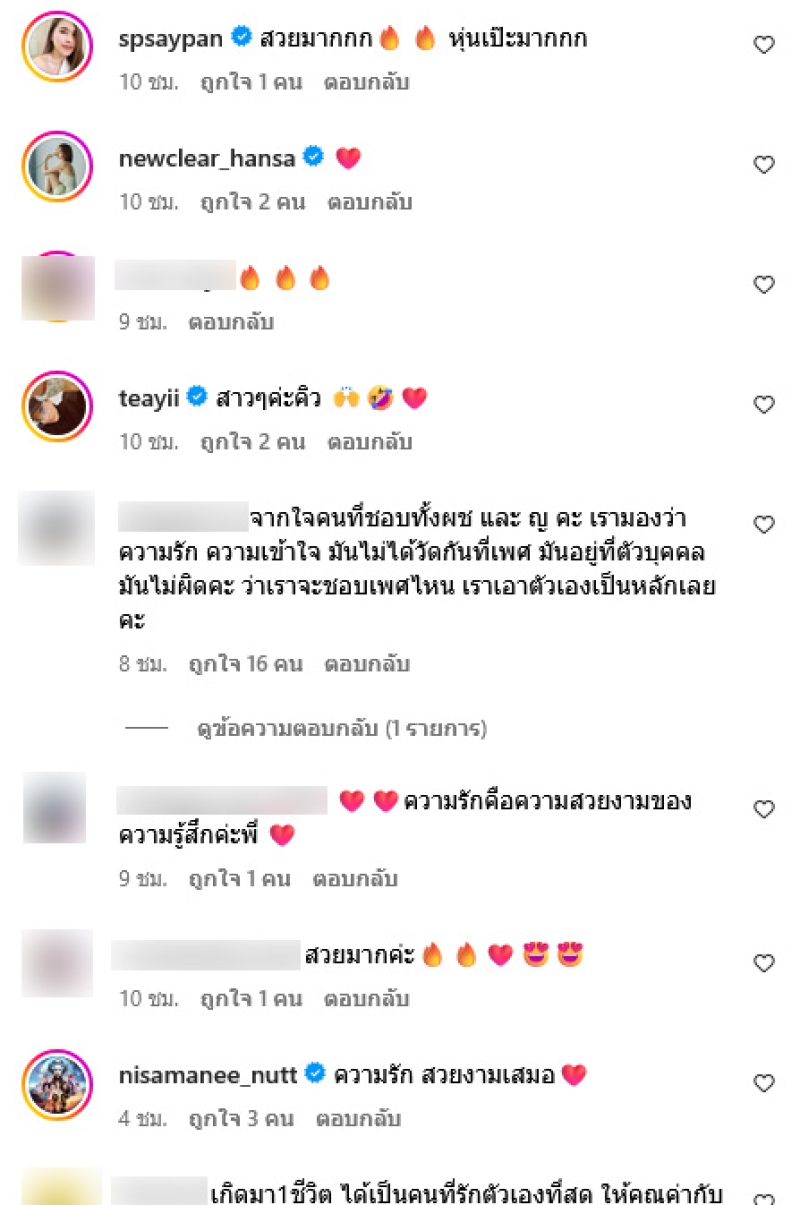Reply to newclear_hansa's comment
Viewport: 800px width, 1205px height.
[370, 202]
